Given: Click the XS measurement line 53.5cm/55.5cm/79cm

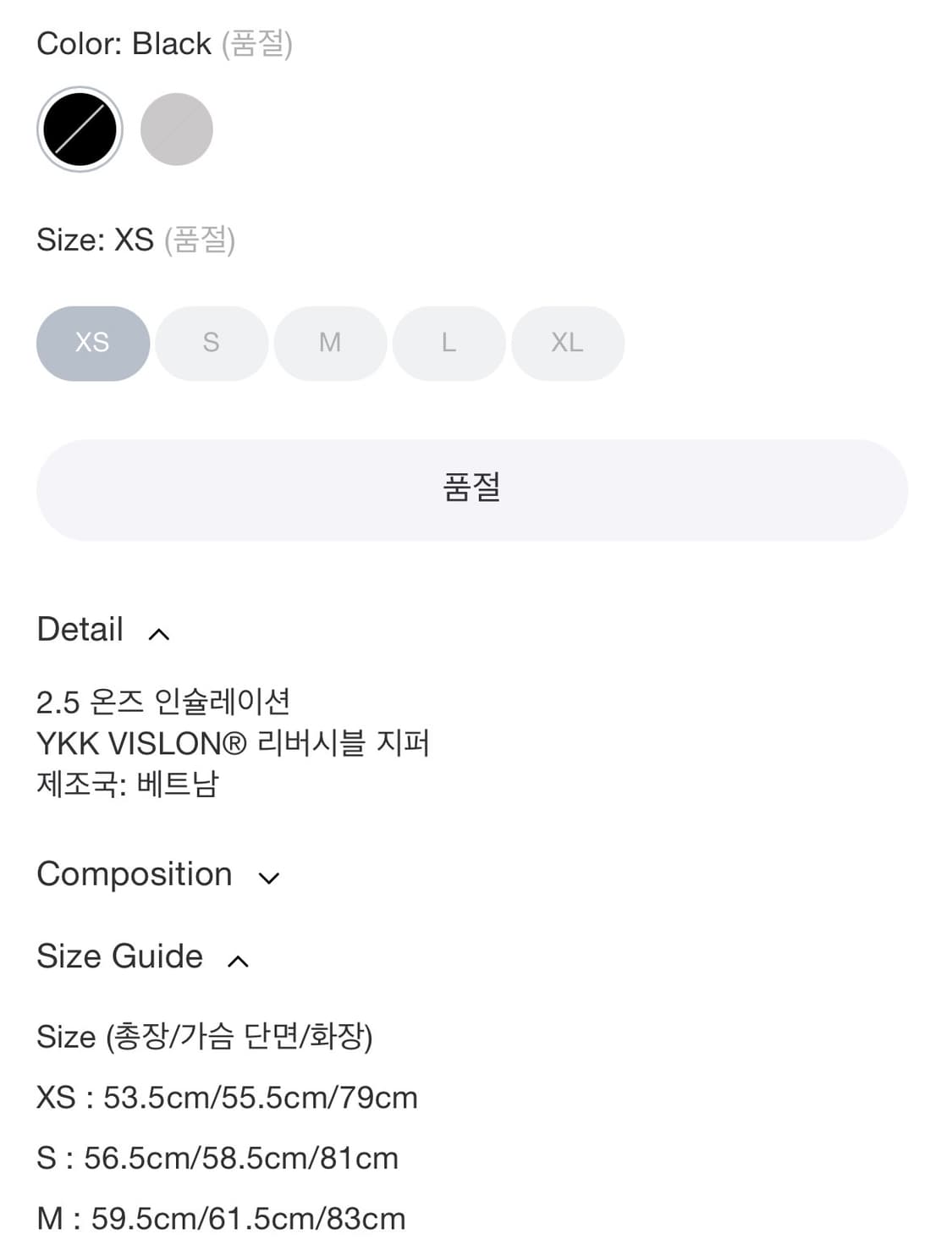Looking at the screenshot, I should (226, 1097).
